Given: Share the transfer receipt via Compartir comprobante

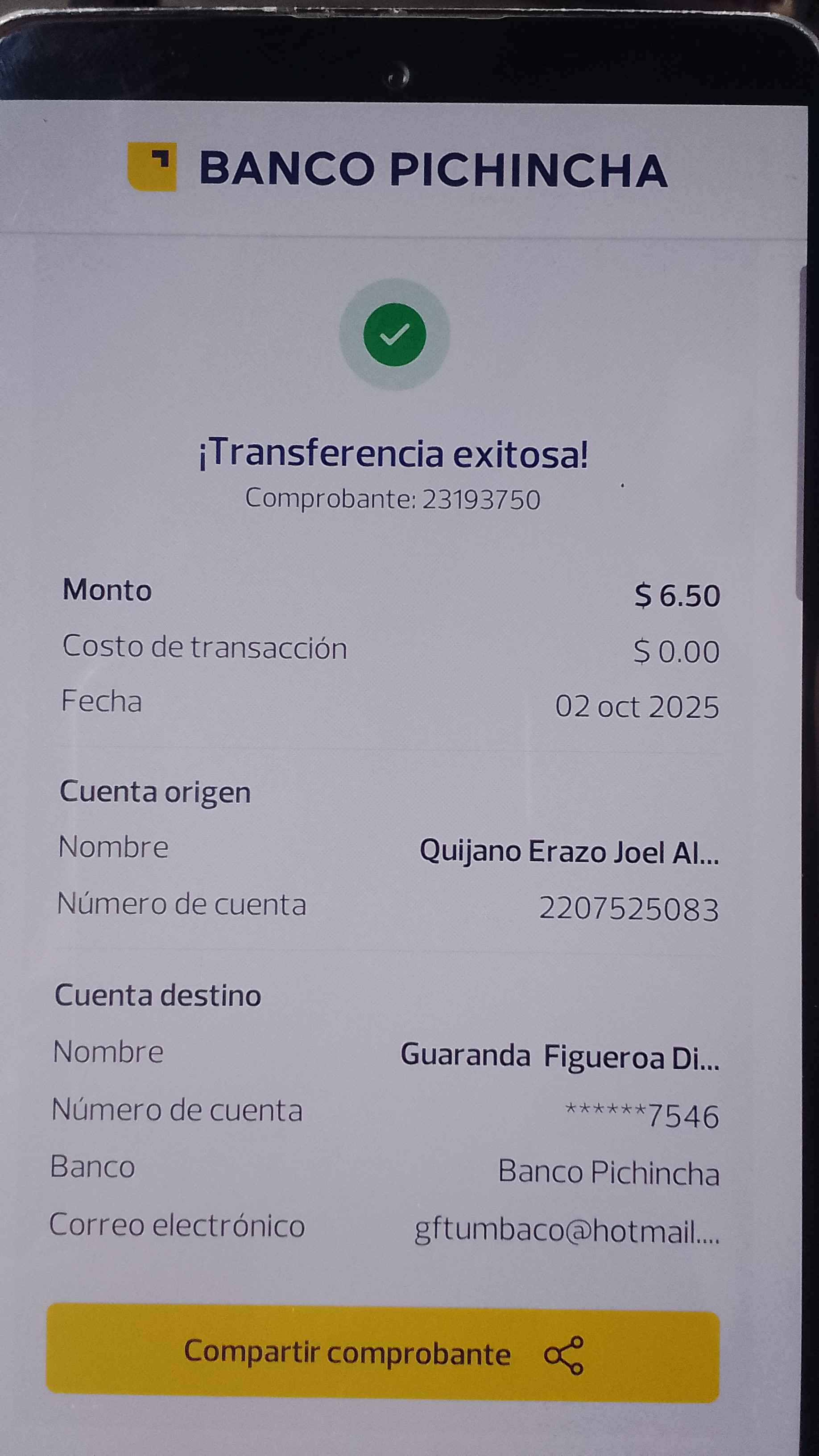Looking at the screenshot, I should 382,1354.
